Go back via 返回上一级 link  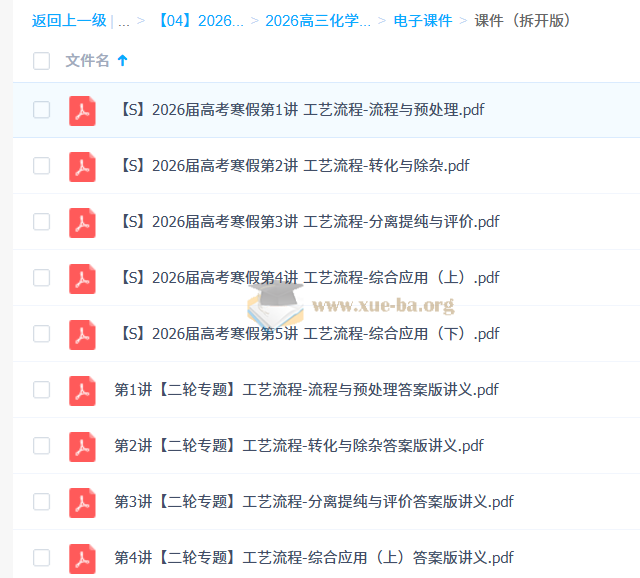pos(68,20)
